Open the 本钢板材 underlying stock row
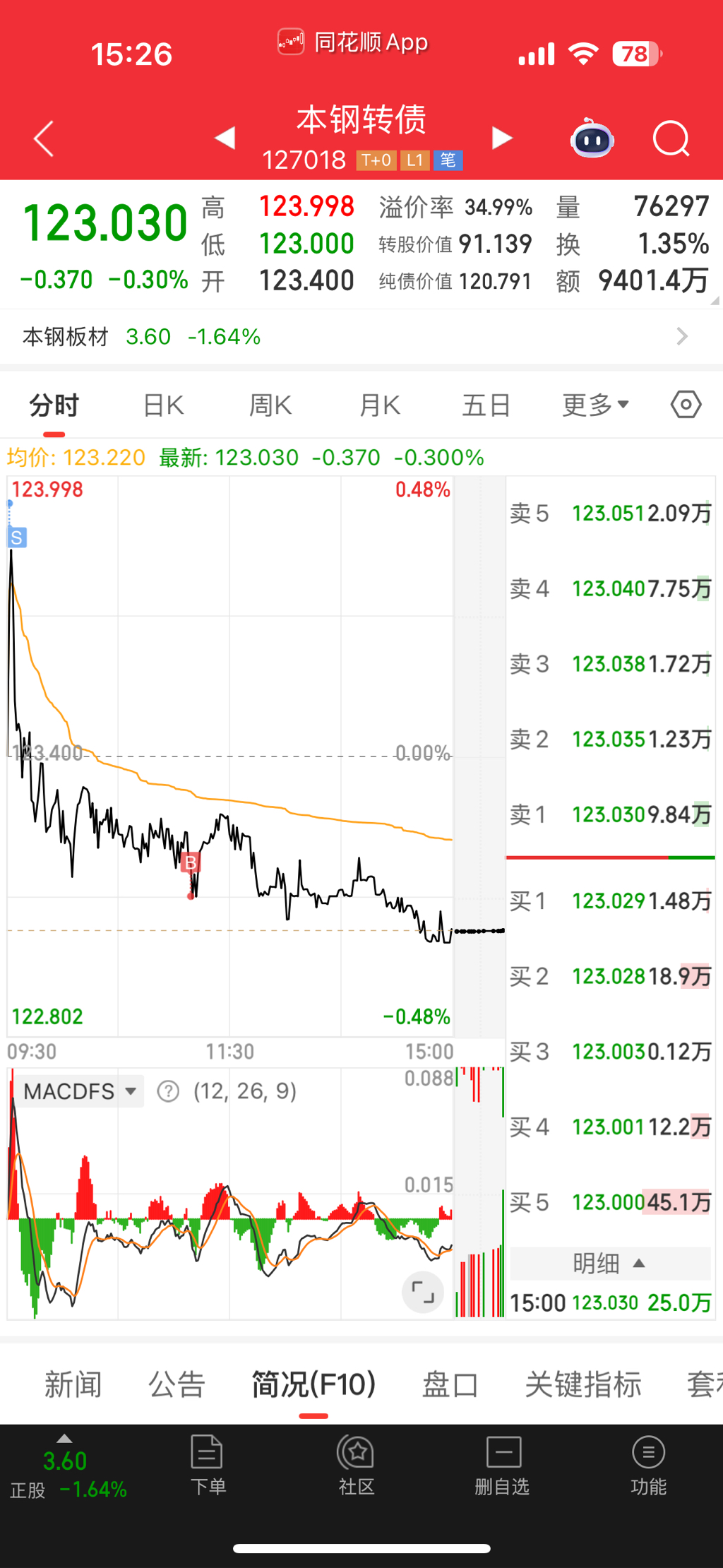Viewport: 723px width, 1568px height. (x=353, y=336)
